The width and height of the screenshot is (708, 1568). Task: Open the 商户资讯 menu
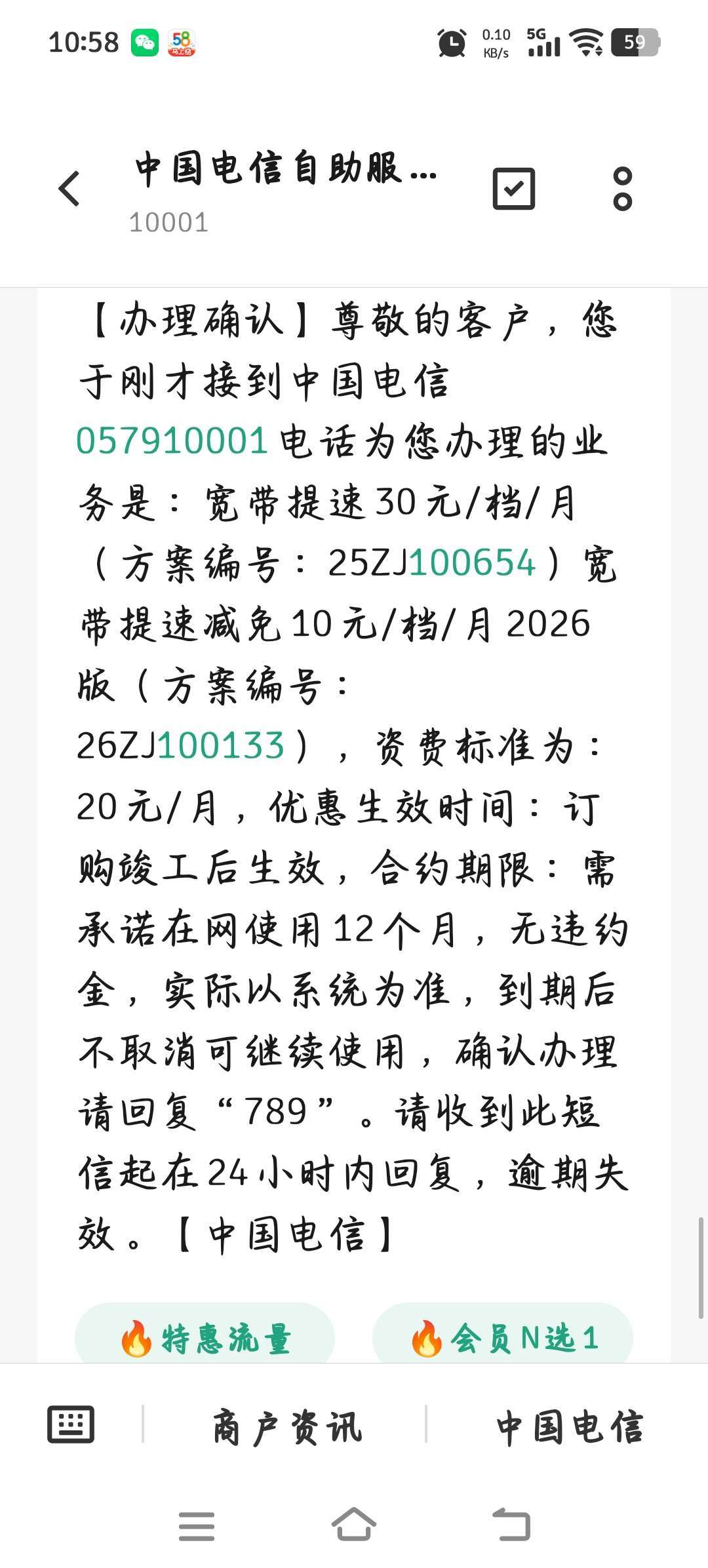point(286,1428)
